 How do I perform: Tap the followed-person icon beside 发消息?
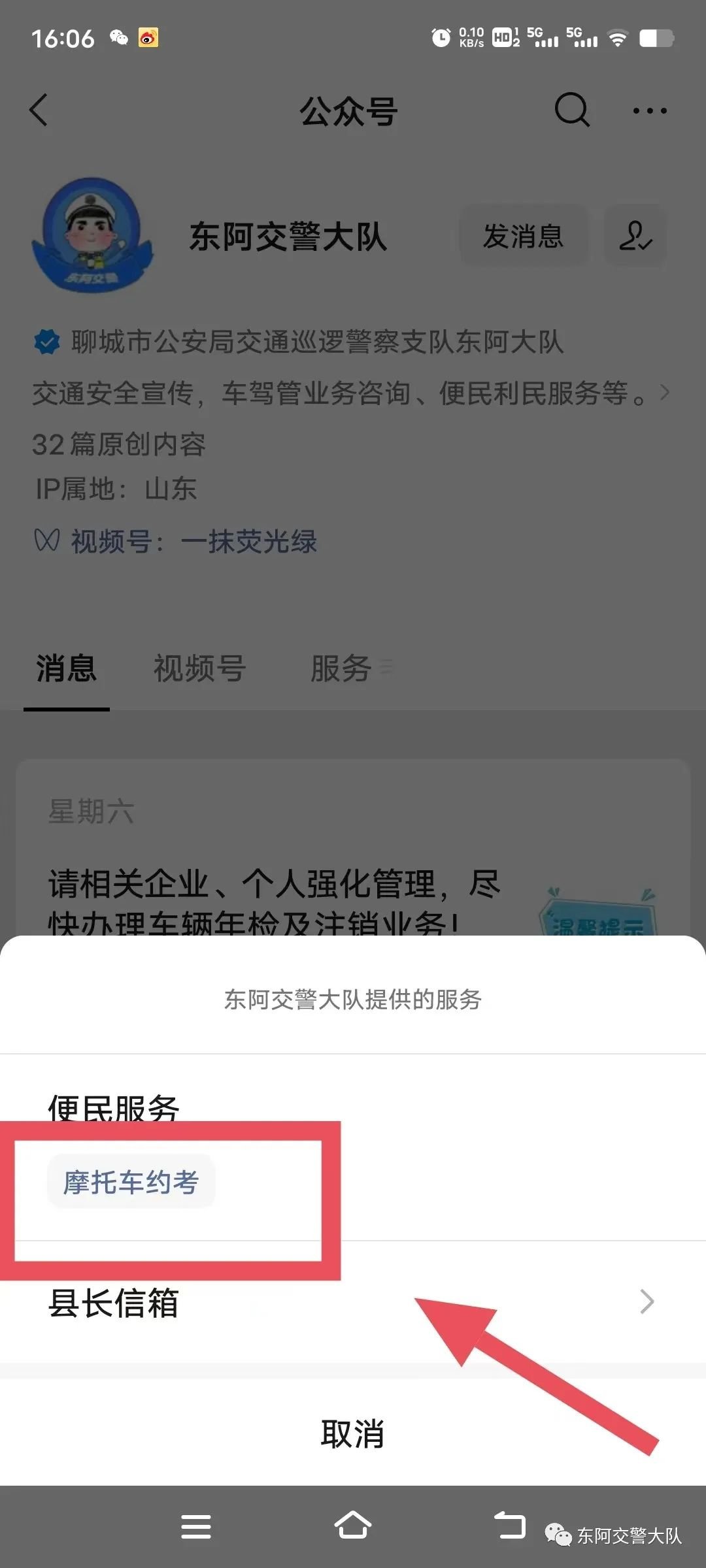[635, 236]
